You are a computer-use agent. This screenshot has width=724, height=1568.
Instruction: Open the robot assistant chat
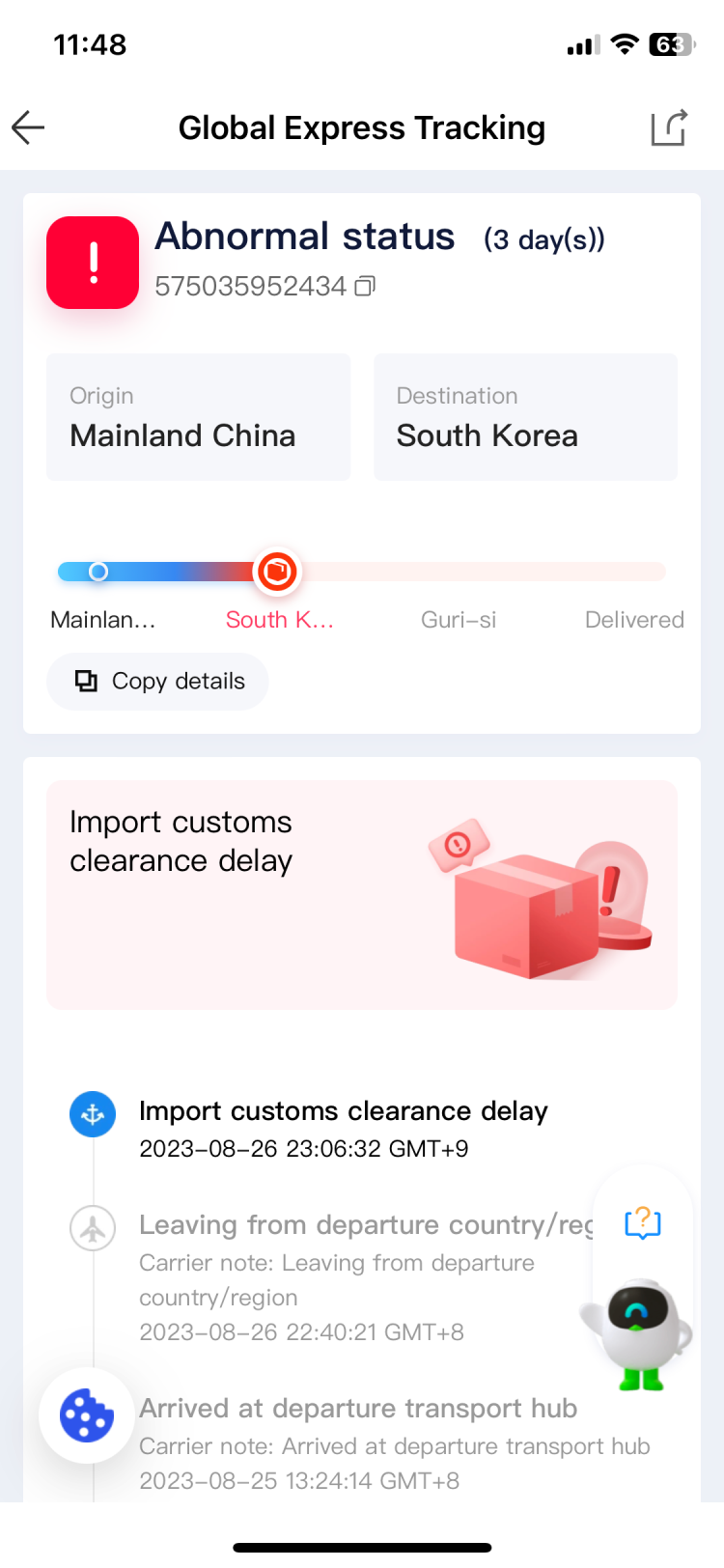637,1332
